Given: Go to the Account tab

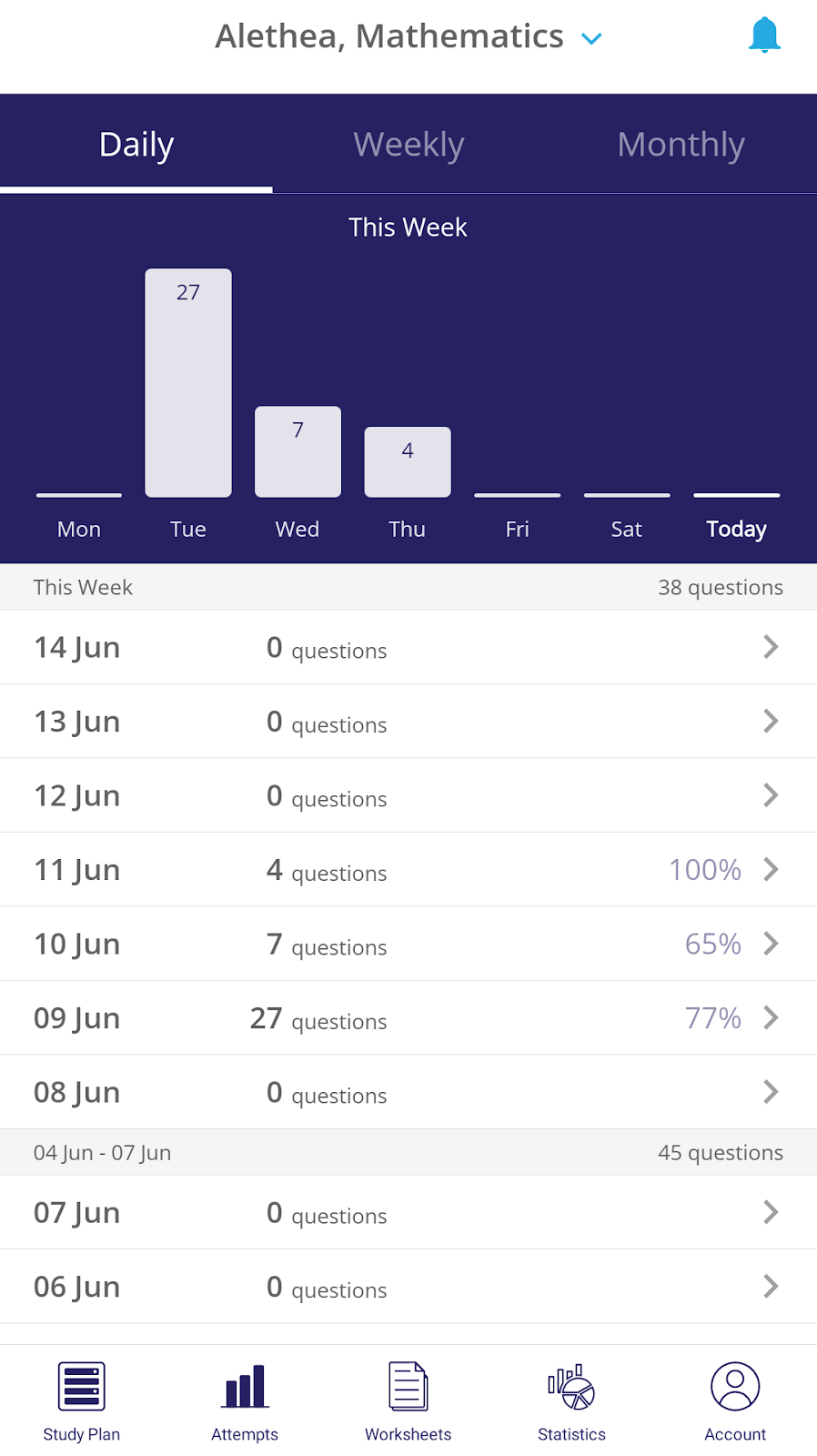Looking at the screenshot, I should coord(735,1401).
